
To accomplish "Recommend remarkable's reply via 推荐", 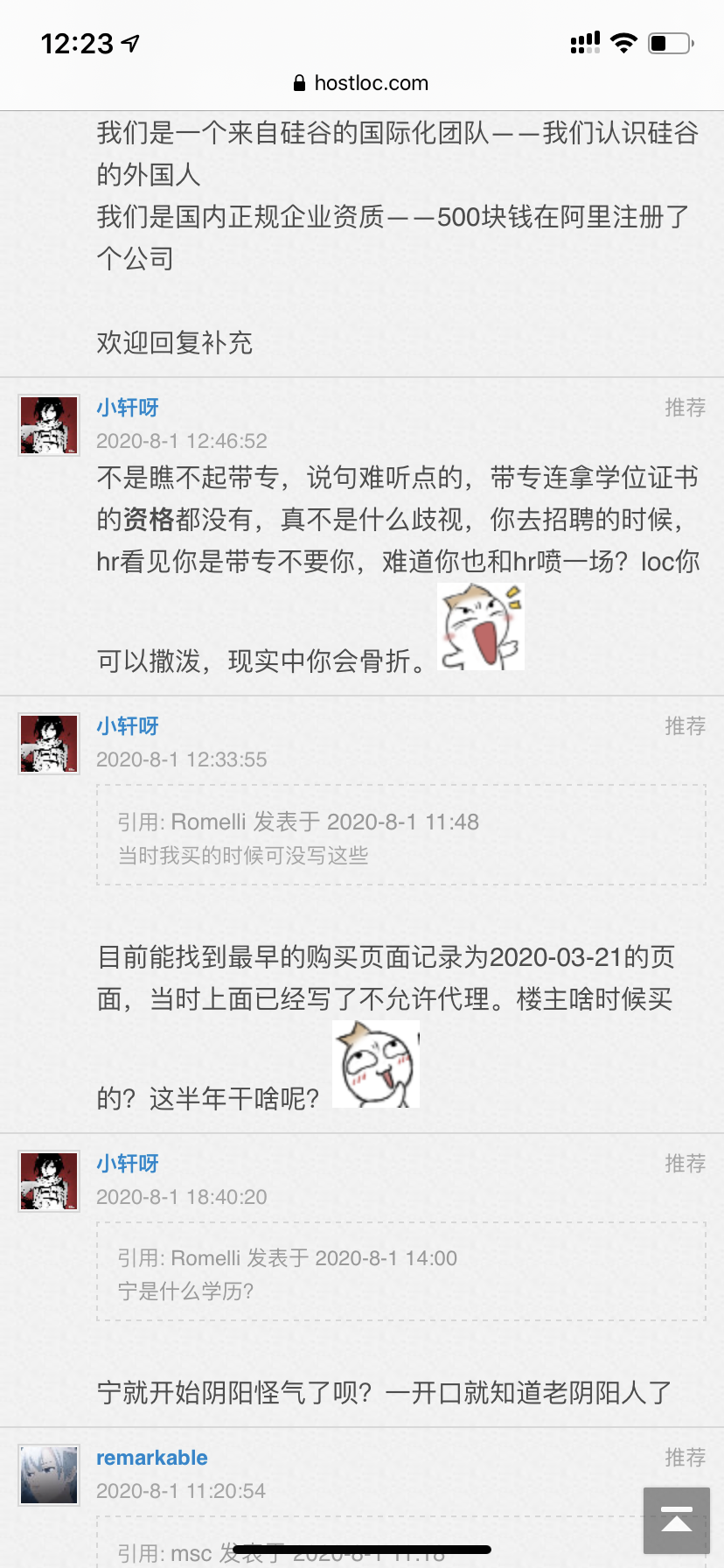I will click(x=685, y=1458).
